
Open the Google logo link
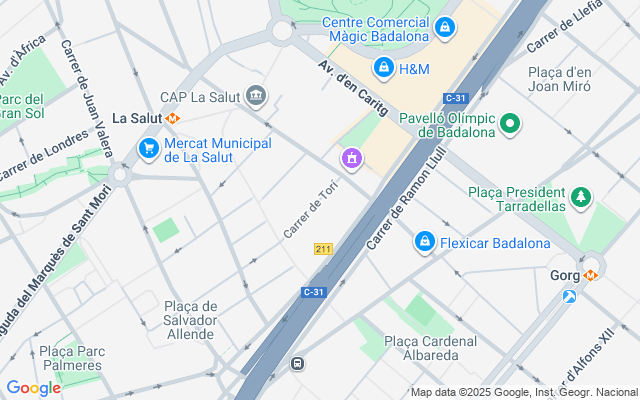tap(33, 388)
